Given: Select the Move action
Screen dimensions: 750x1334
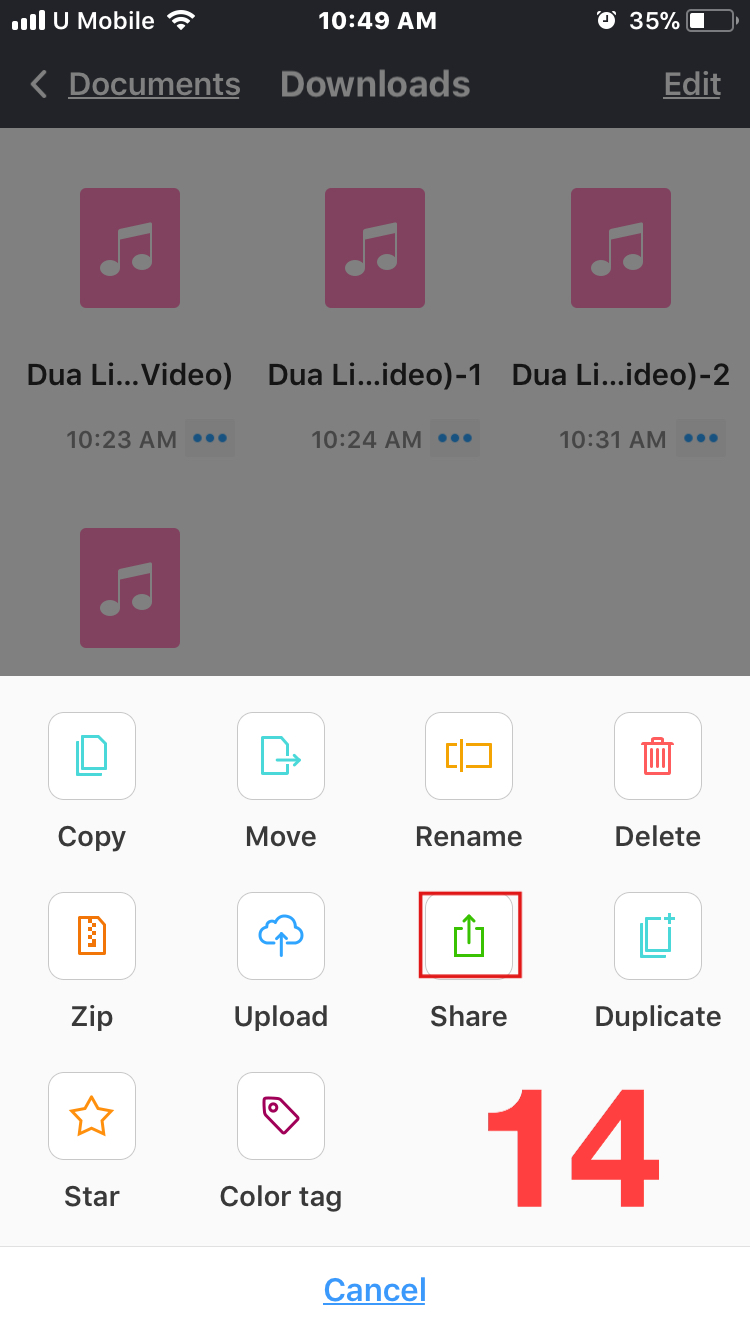Looking at the screenshot, I should pos(281,756).
